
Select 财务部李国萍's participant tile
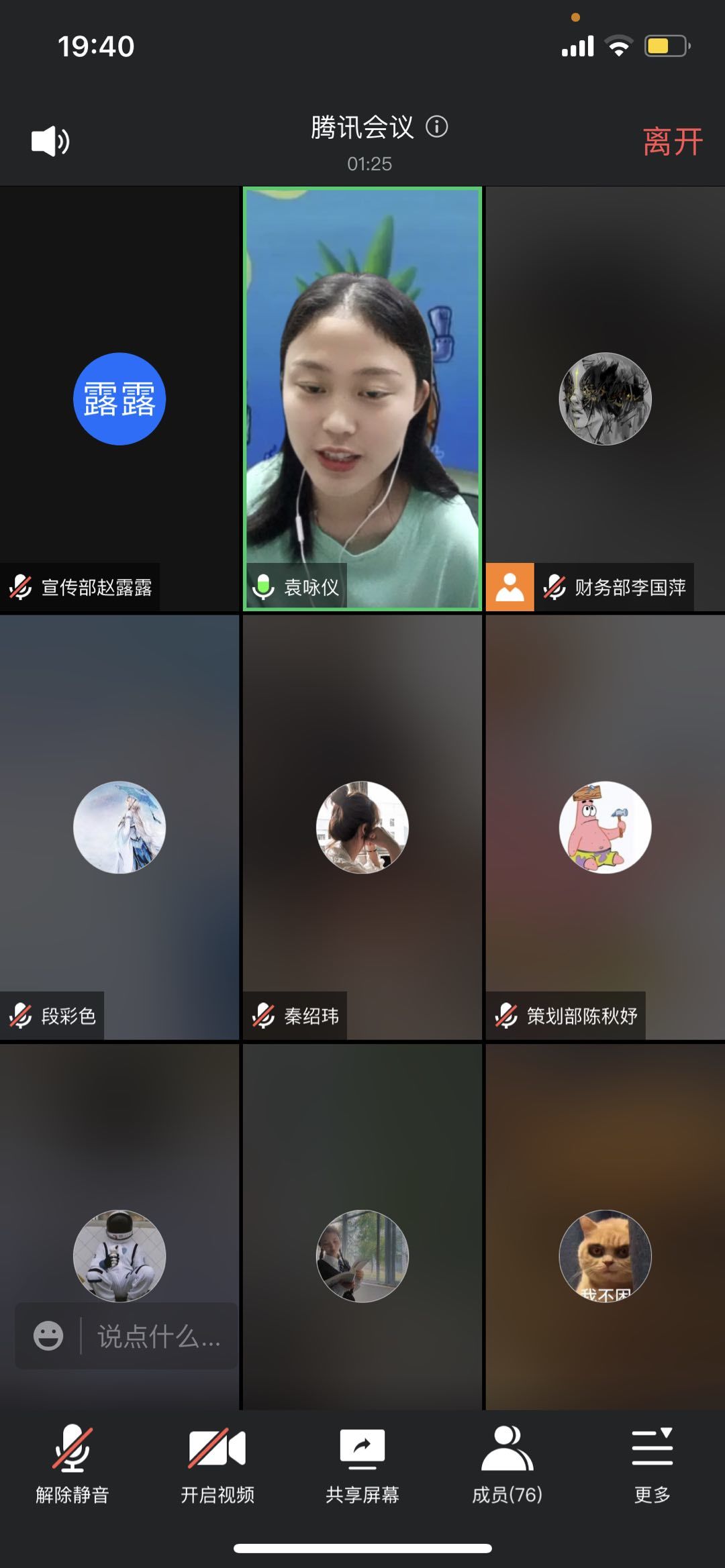point(606,399)
